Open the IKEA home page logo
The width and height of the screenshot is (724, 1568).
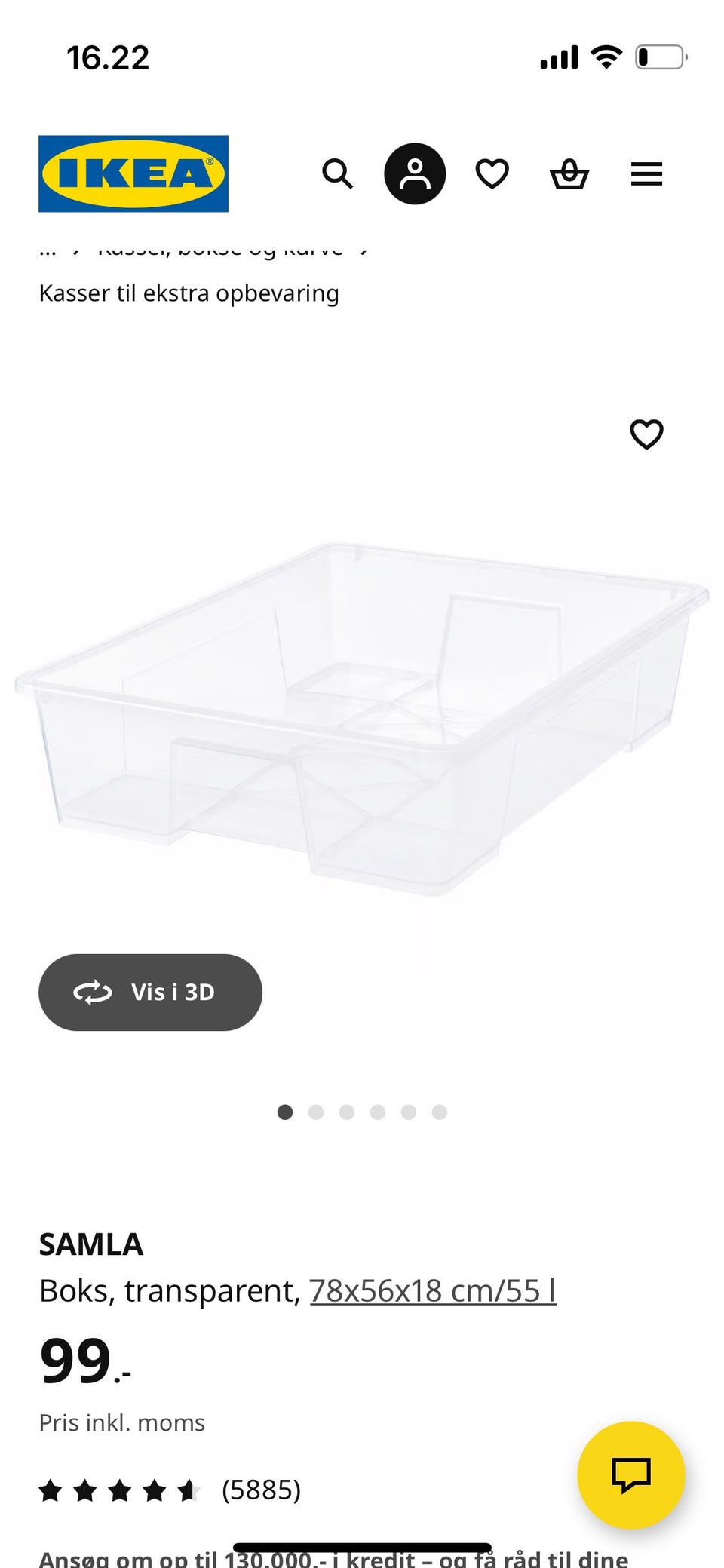pos(133,173)
